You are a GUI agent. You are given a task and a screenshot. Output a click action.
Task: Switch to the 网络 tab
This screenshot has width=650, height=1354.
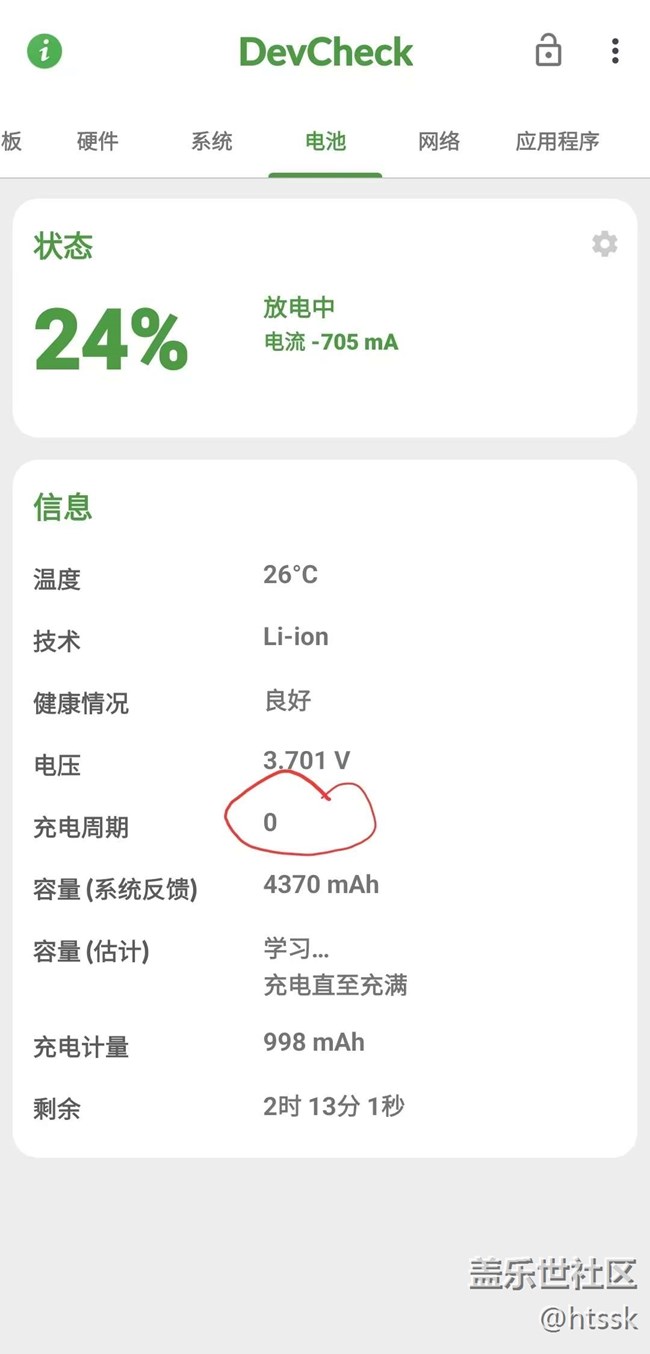(x=439, y=141)
